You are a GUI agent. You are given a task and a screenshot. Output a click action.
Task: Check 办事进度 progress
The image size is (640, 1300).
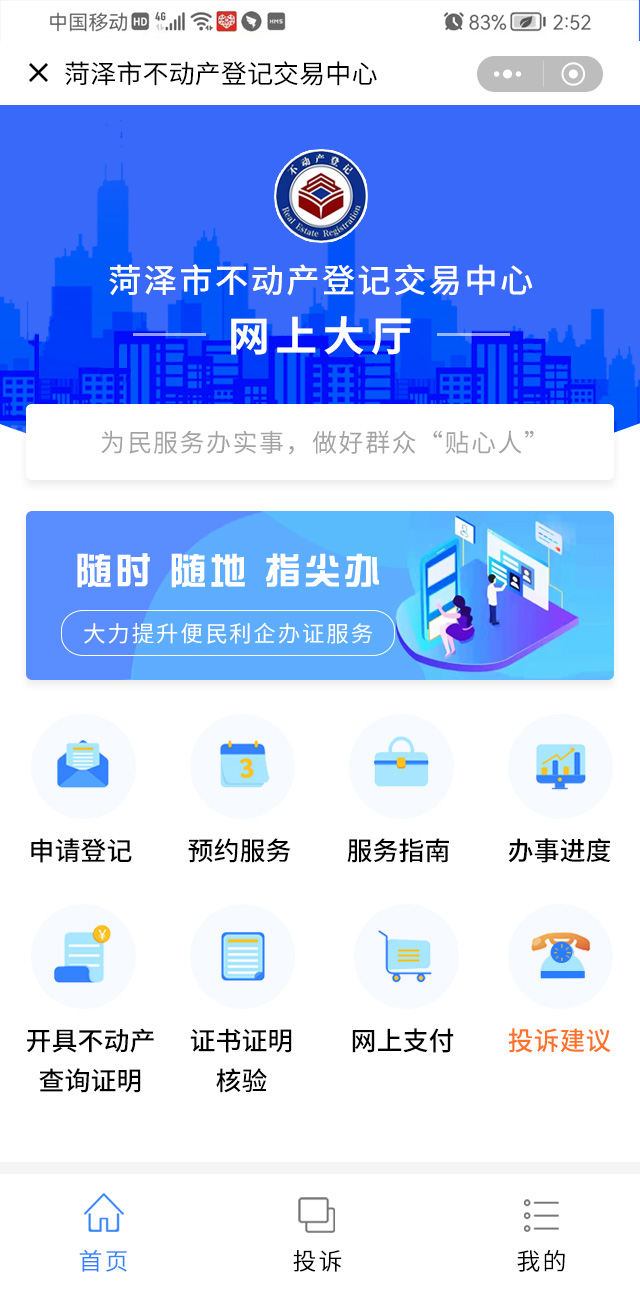(x=559, y=790)
